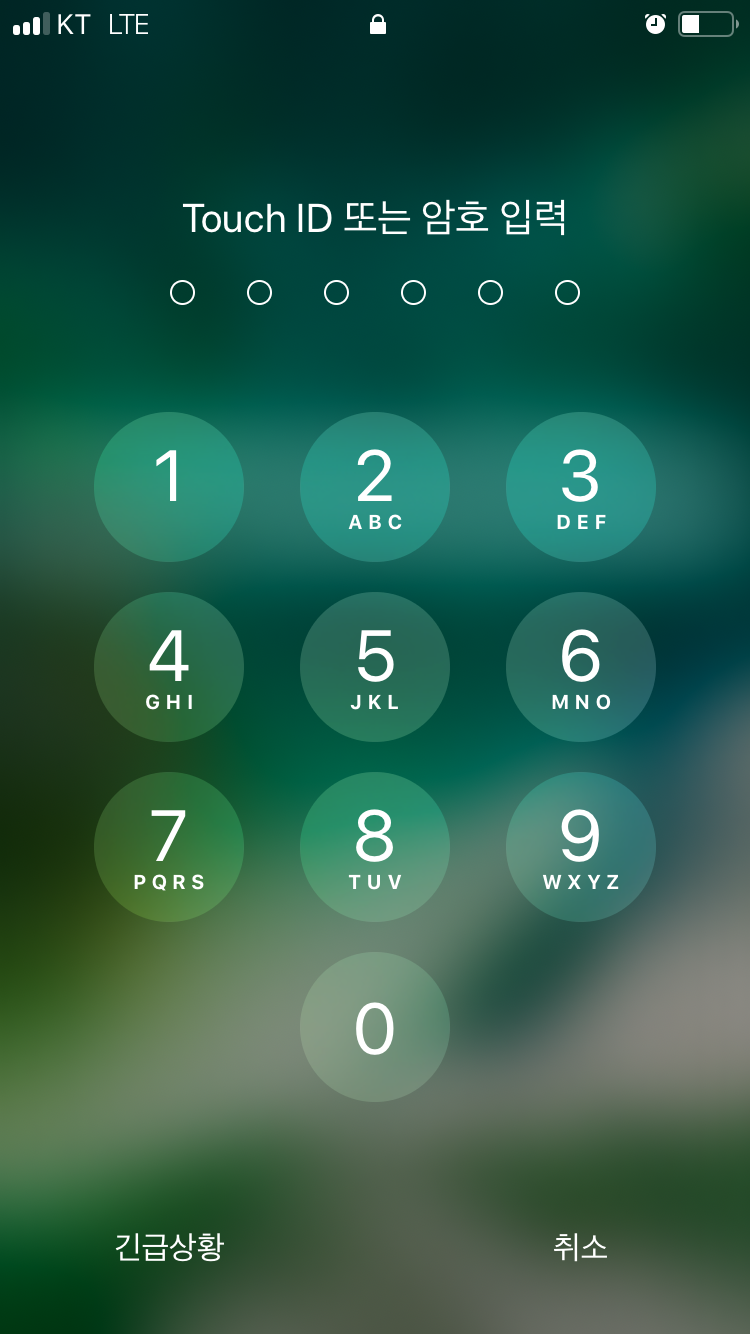
Task: Open emergency call via 긴급상황
Action: [x=169, y=1247]
